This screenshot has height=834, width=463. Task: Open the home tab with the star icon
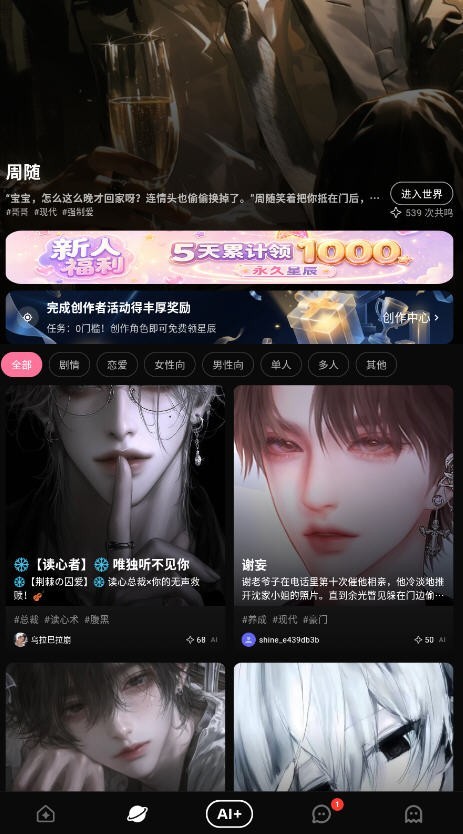click(46, 814)
